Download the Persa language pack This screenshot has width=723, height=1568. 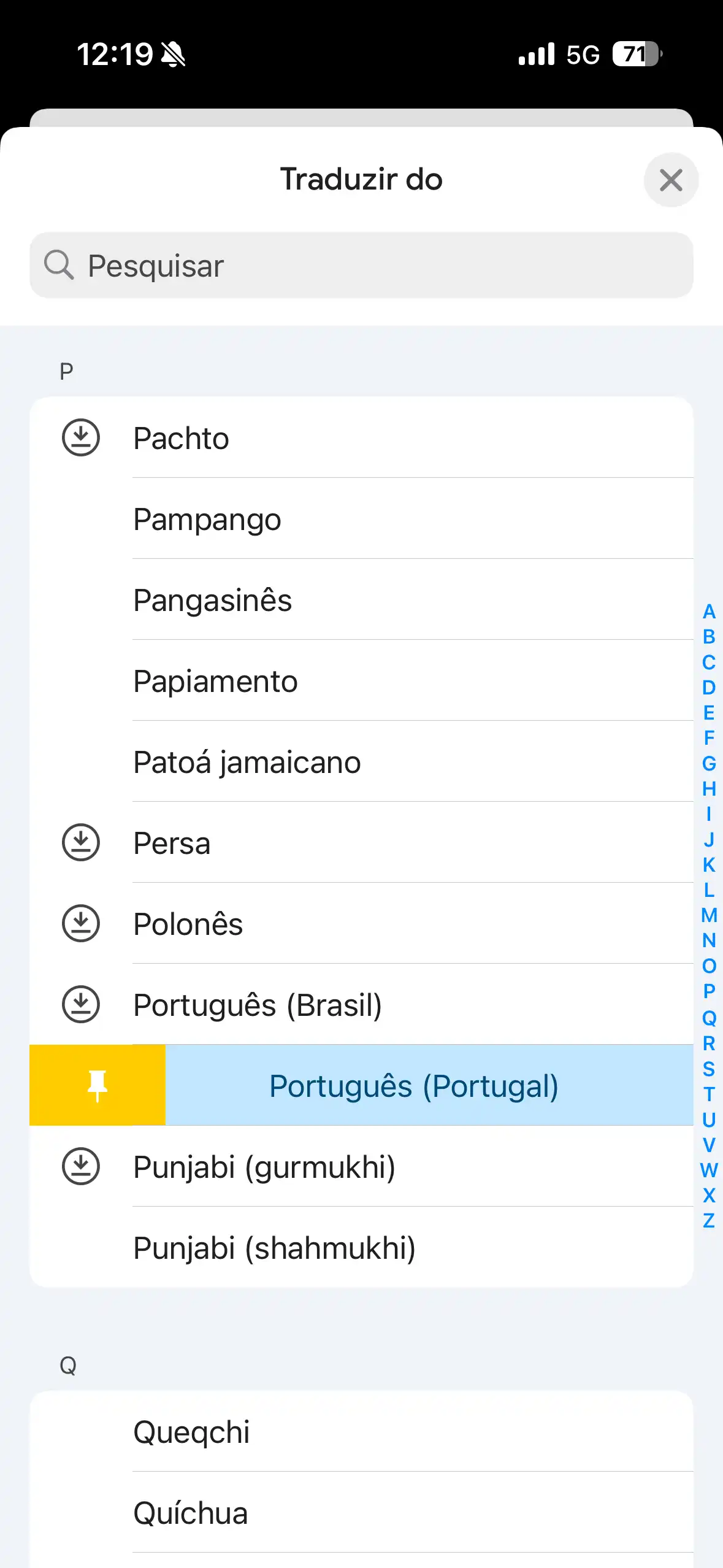[x=80, y=843]
